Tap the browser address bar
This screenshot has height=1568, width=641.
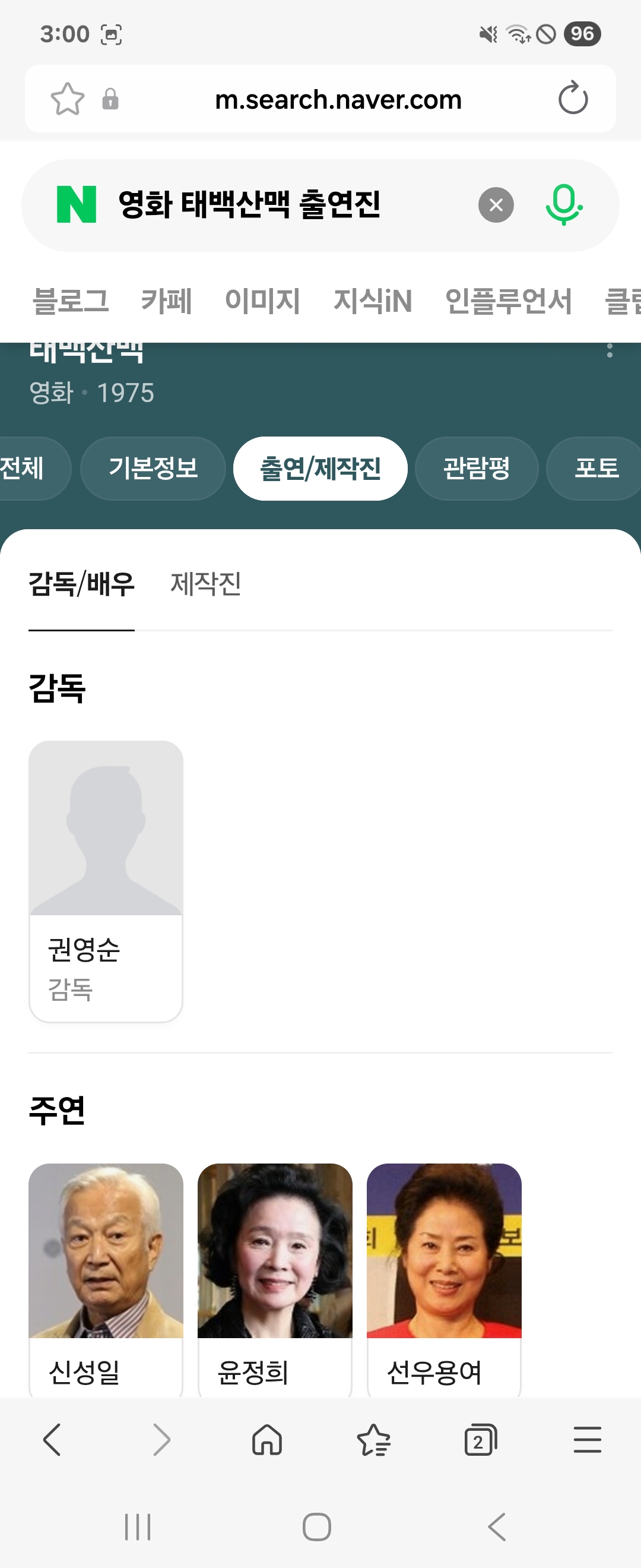tap(338, 99)
